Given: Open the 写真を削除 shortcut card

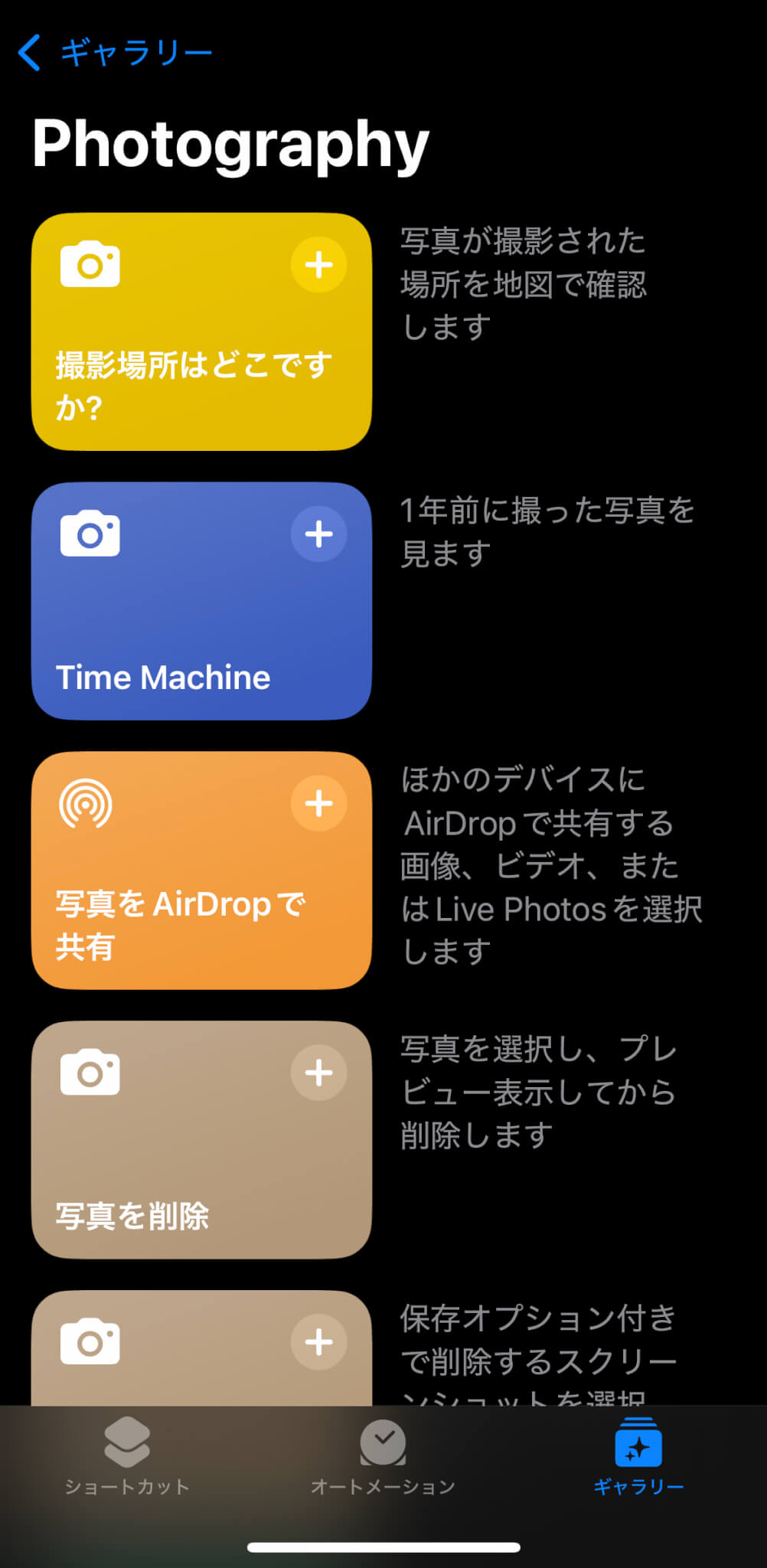Looking at the screenshot, I should (201, 1140).
